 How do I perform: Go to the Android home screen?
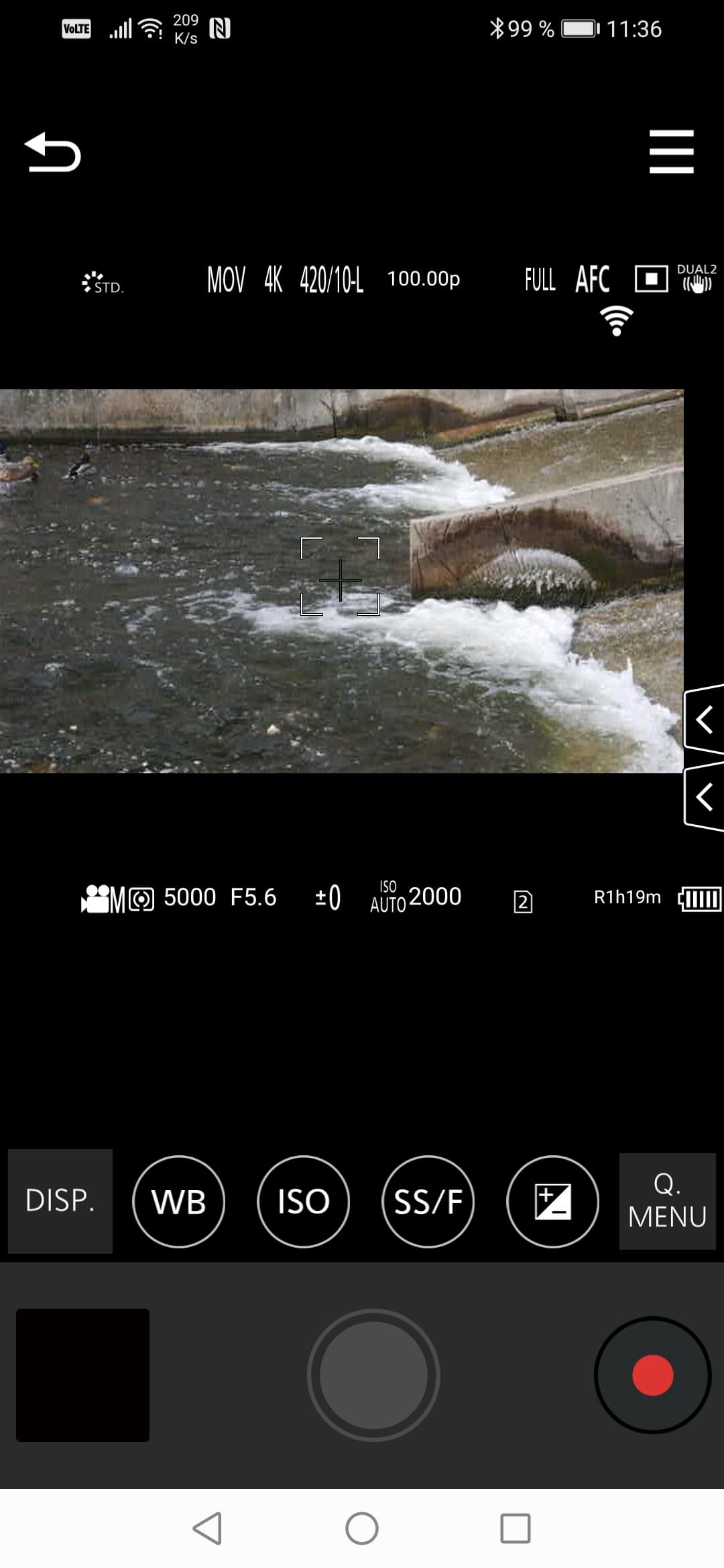[x=362, y=1528]
